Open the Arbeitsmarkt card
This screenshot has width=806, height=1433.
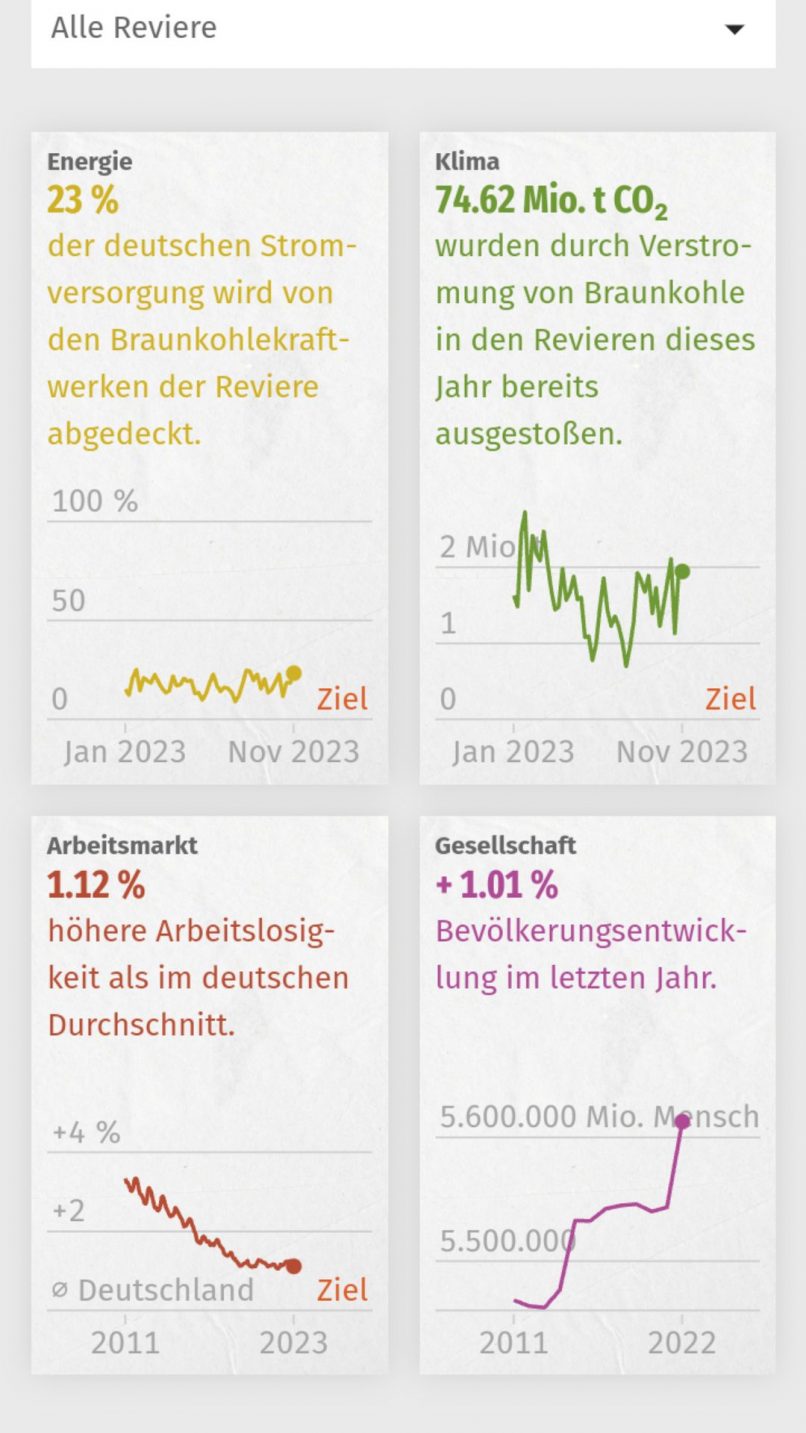209,1094
